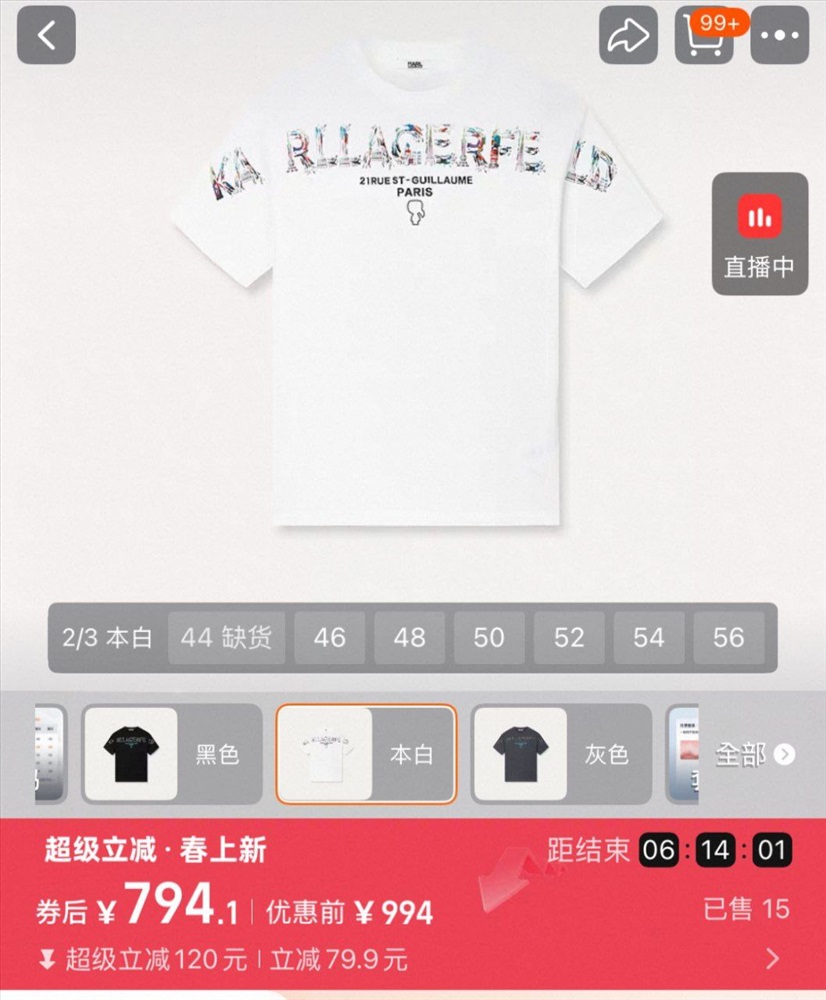Viewport: 826px width, 1000px height.
Task: Go back to the previous page
Action: [46, 35]
